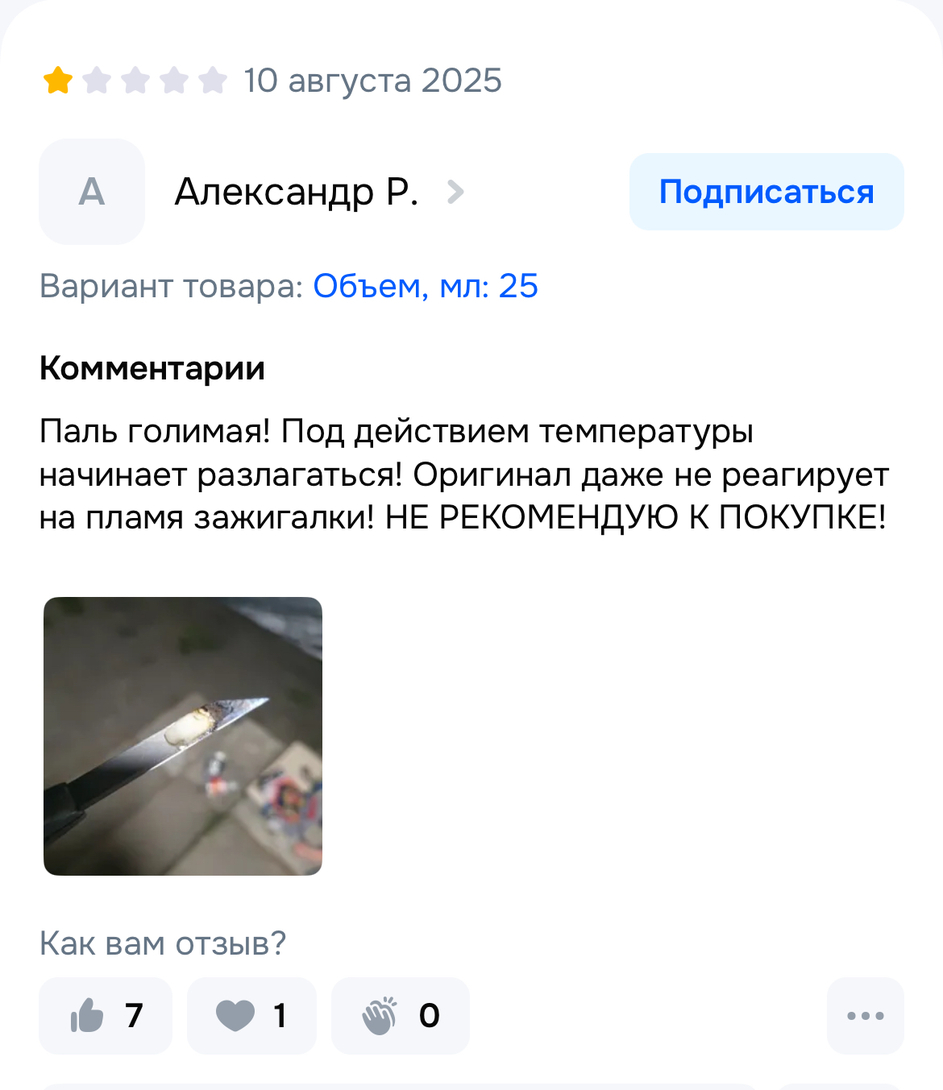Open product variant Объем, мл: 25
The image size is (943, 1090).
point(425,287)
